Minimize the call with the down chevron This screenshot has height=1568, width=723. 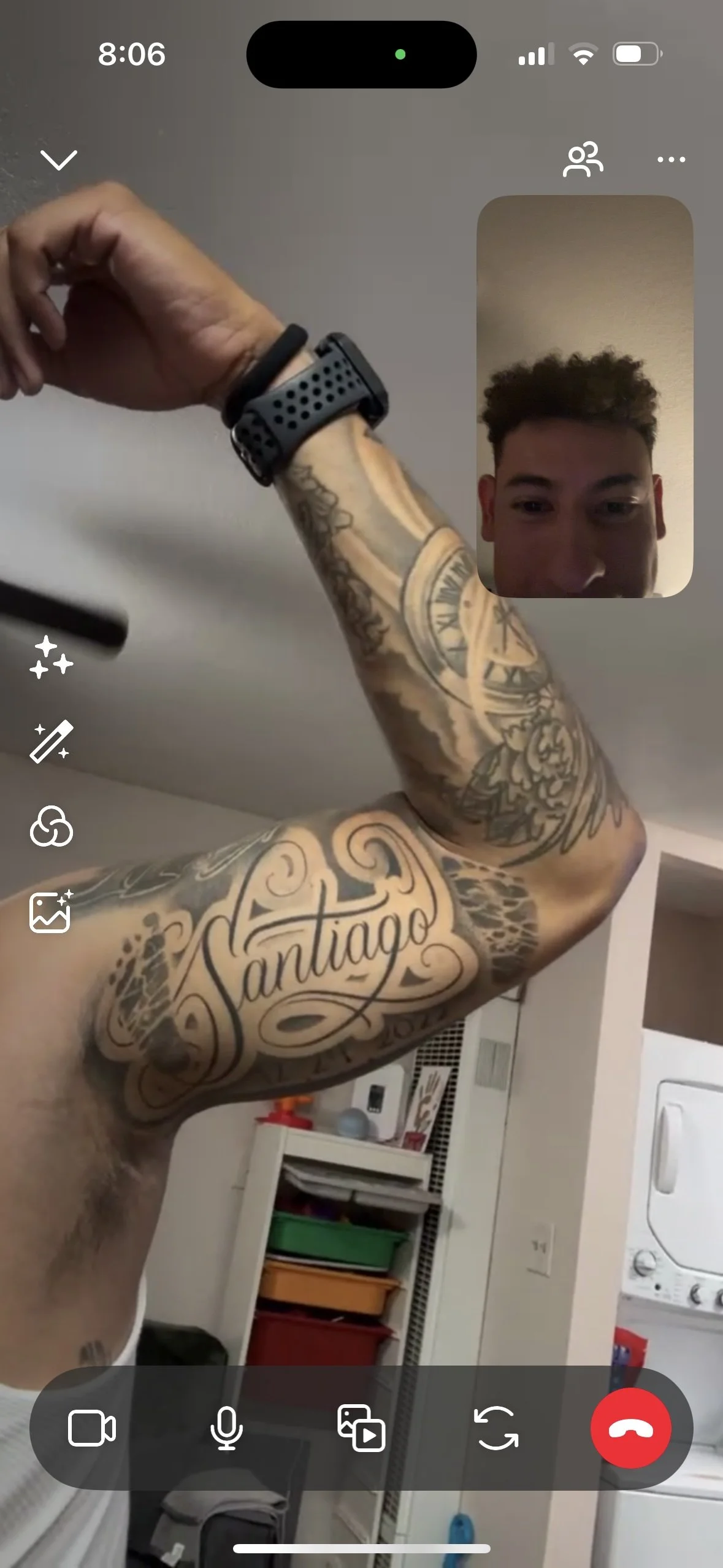59,159
